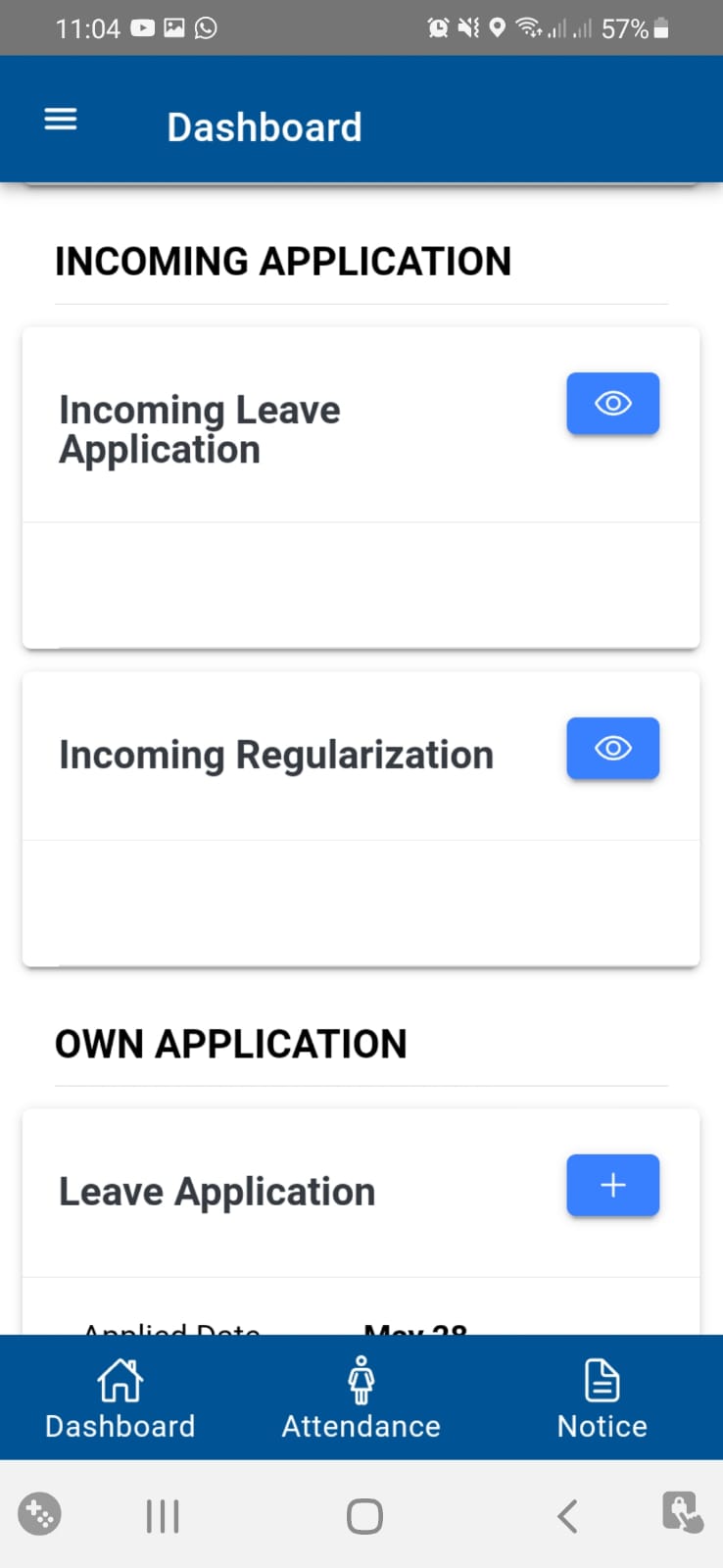Open the hamburger drawer menu

point(61,120)
